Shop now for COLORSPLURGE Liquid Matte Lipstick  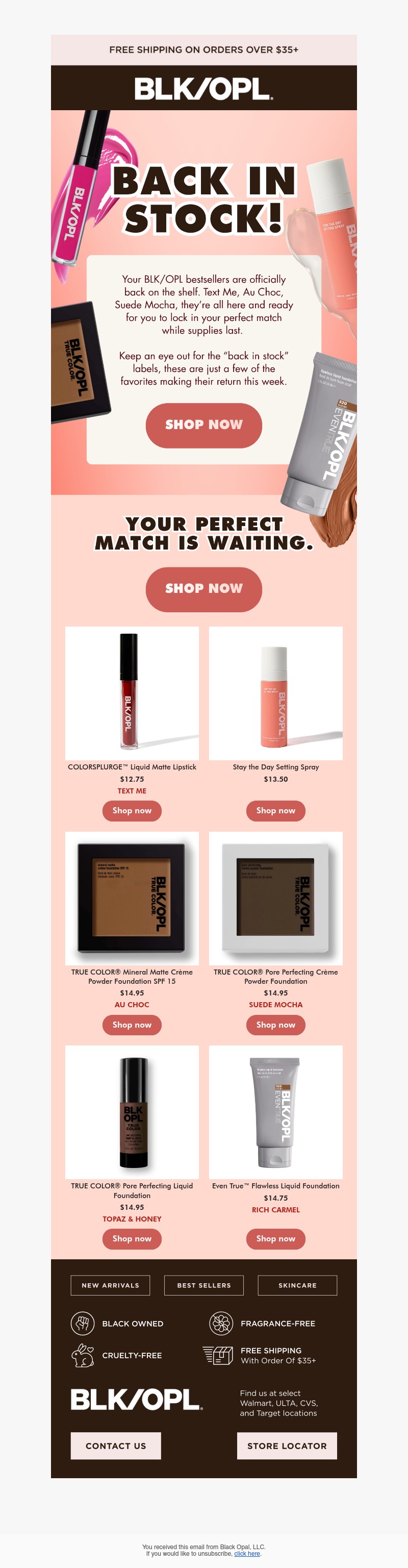coord(132,810)
